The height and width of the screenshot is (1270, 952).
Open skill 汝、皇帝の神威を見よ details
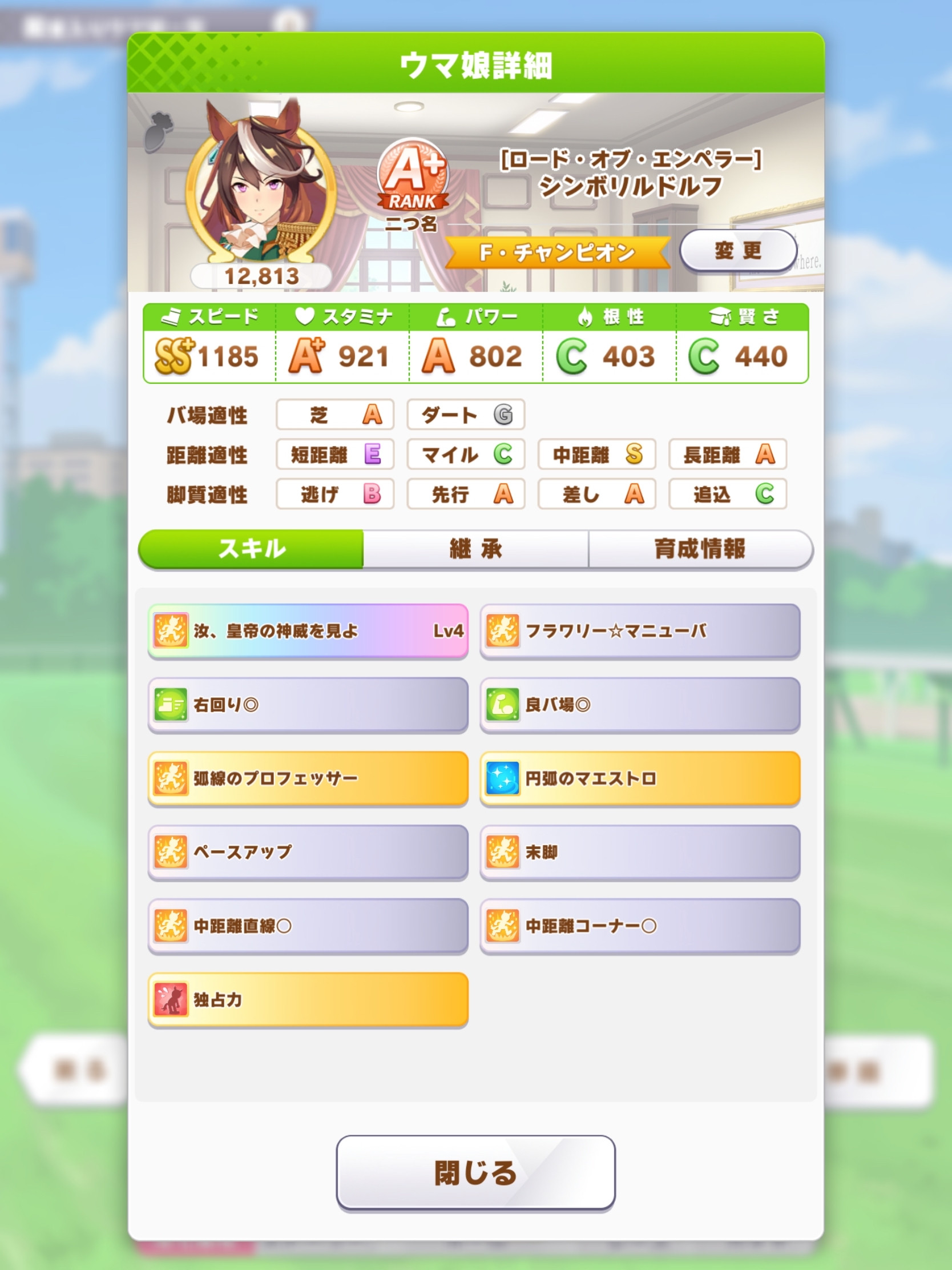[308, 630]
